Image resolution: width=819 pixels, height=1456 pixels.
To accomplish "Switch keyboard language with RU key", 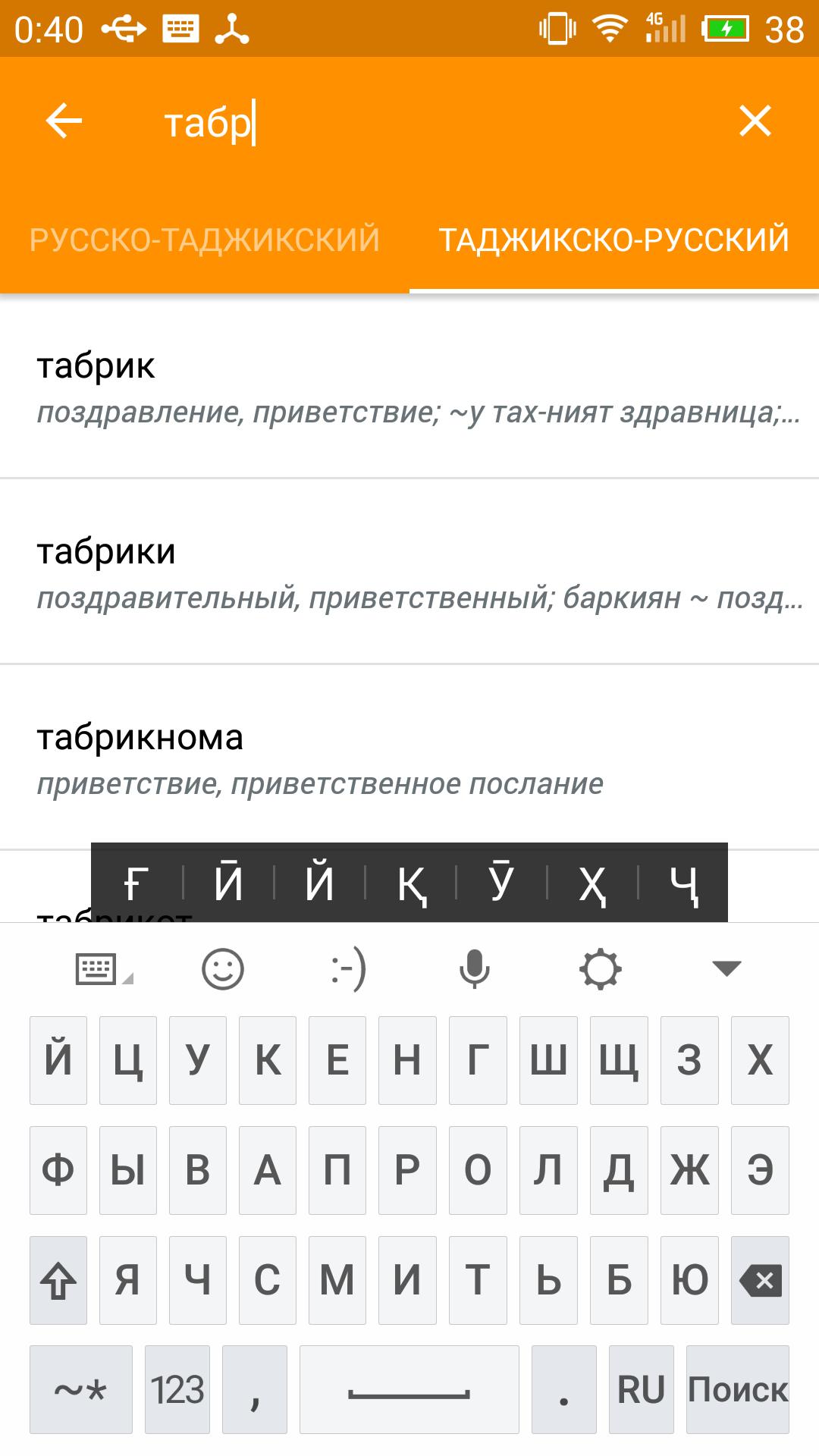I will 641,1390.
